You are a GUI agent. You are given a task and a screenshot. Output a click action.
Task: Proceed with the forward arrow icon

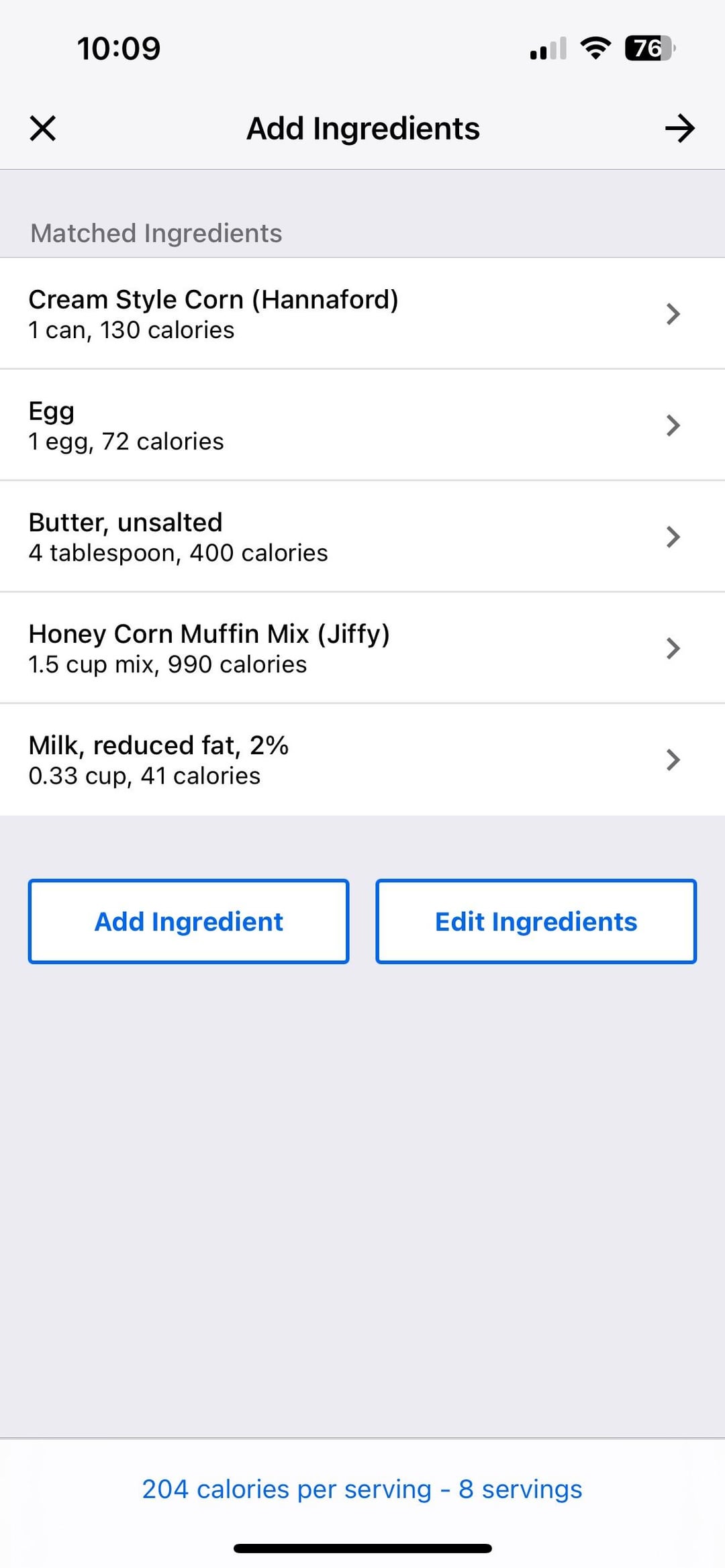[x=679, y=128]
